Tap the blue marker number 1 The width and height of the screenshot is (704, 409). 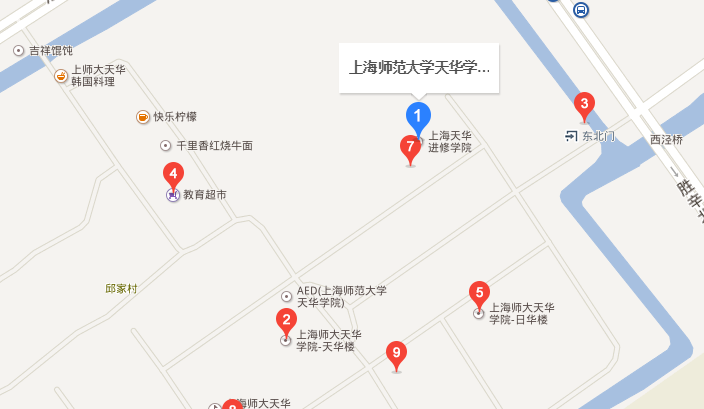tap(418, 117)
